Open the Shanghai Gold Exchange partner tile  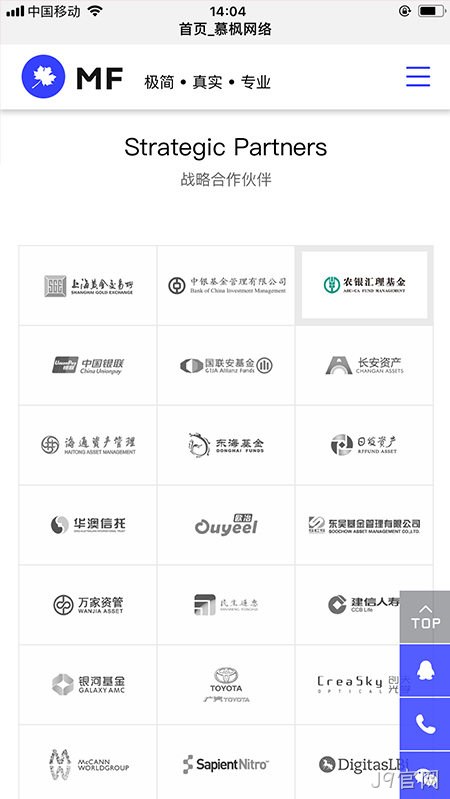coord(88,285)
